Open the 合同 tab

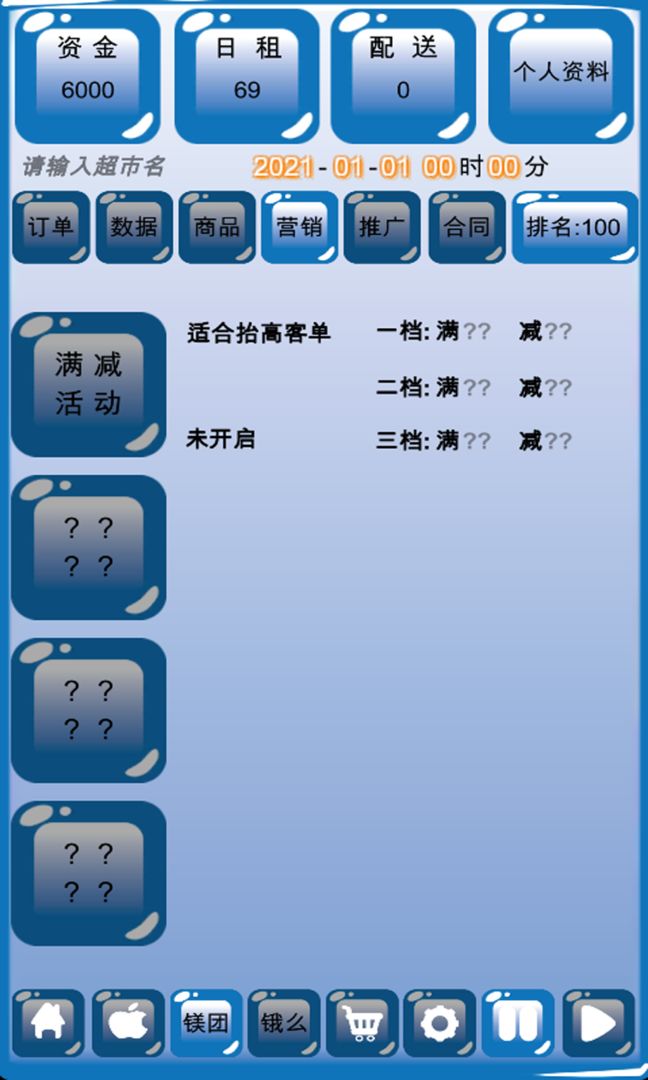(x=467, y=227)
